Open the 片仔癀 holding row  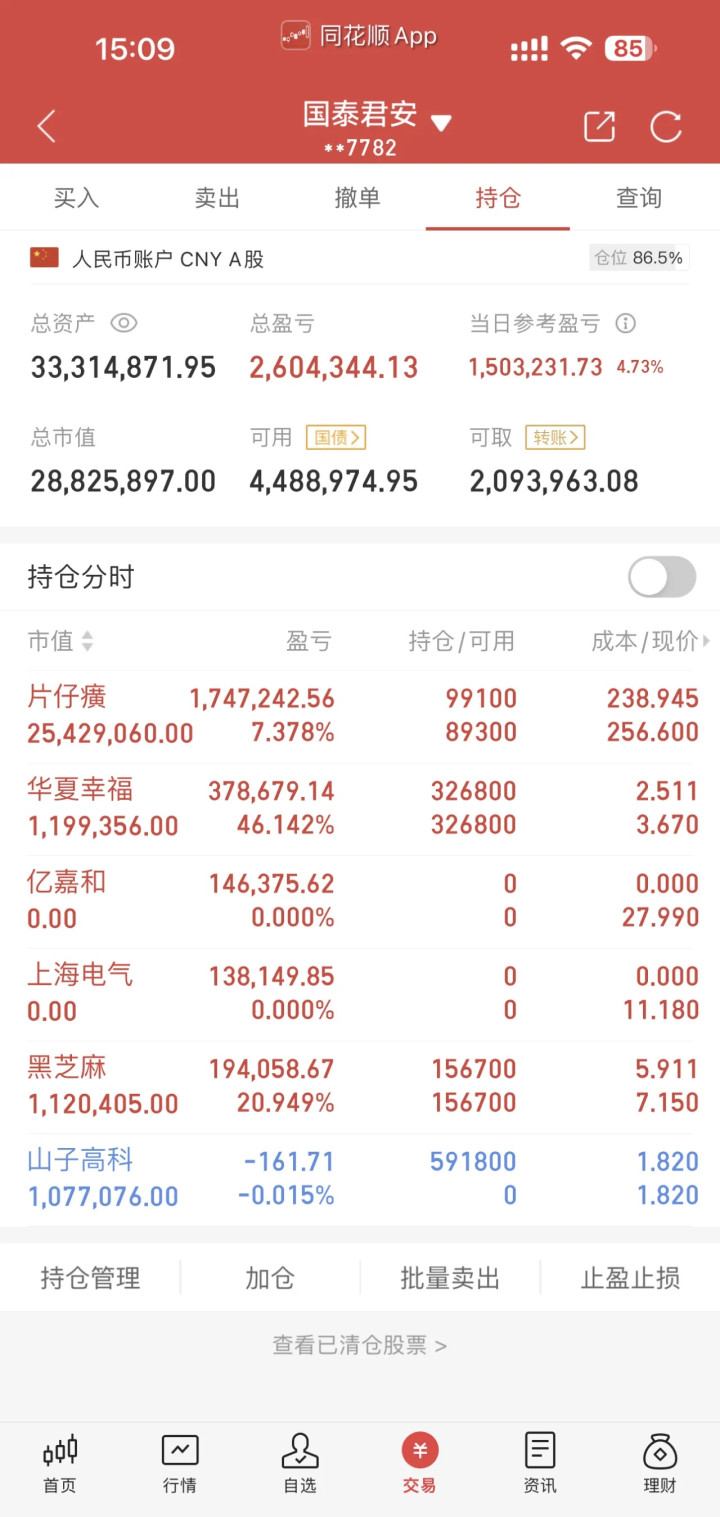360,716
